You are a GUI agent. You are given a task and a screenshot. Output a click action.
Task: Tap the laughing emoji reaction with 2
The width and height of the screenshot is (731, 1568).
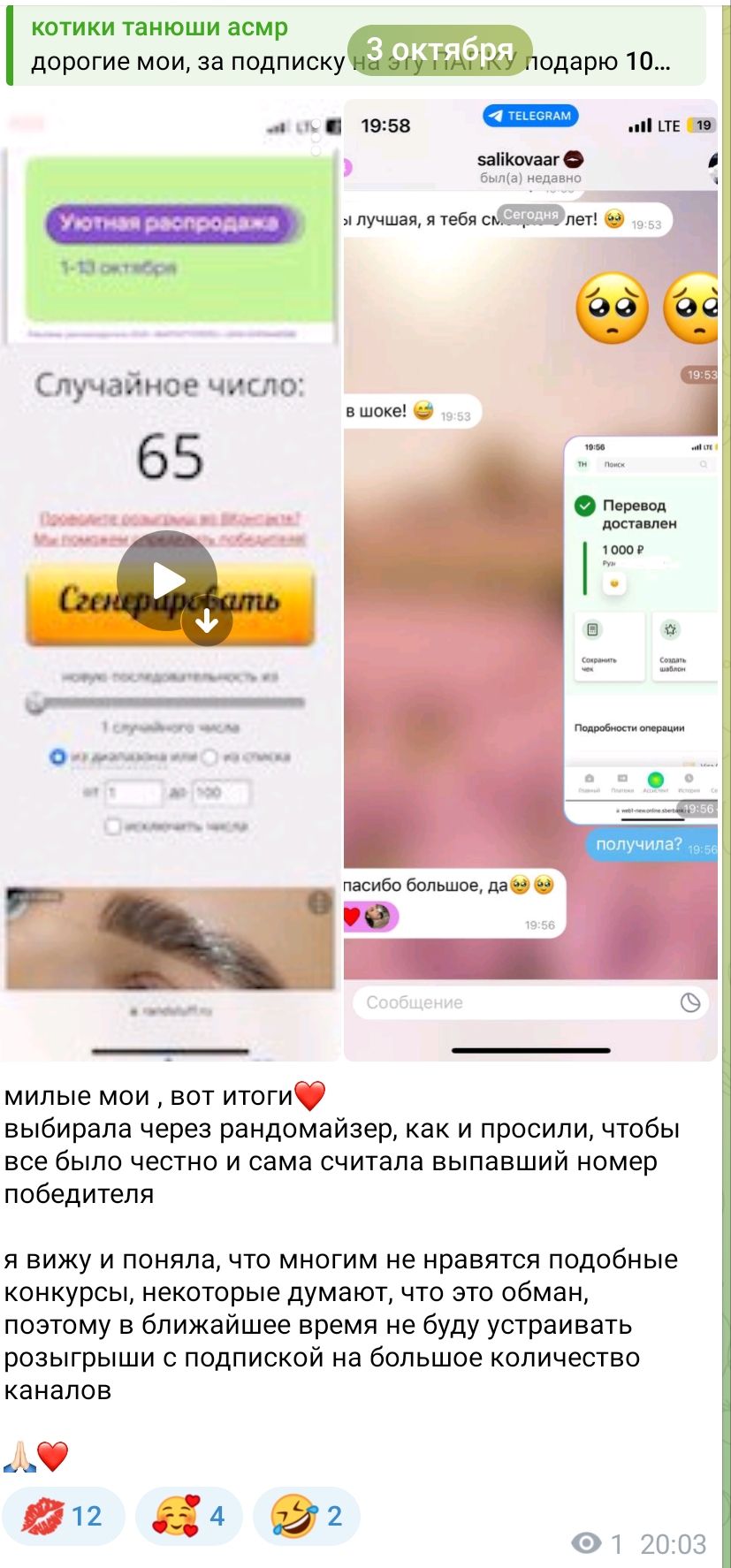pyautogui.click(x=307, y=1516)
